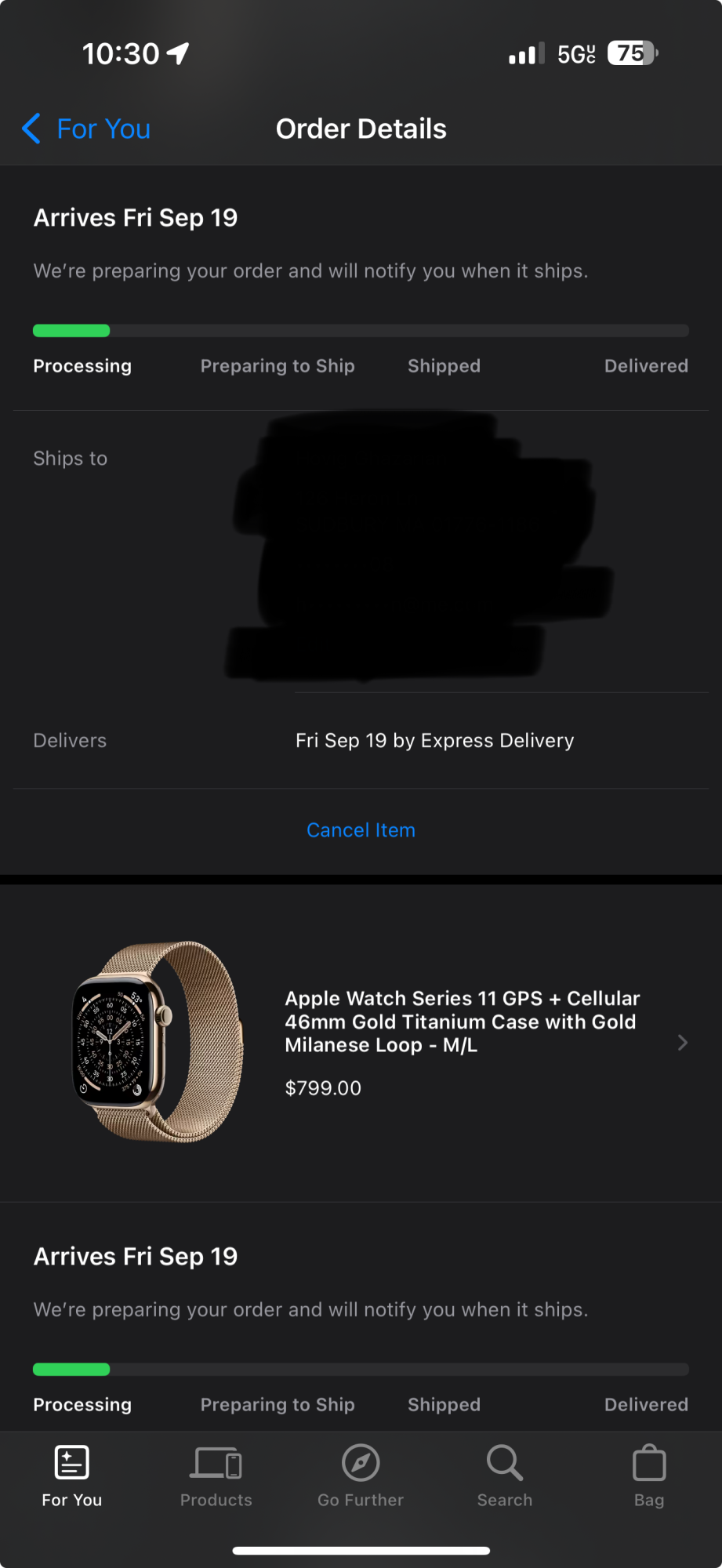This screenshot has height=1568, width=722.
Task: Open the Go Further tab
Action: tap(361, 1476)
